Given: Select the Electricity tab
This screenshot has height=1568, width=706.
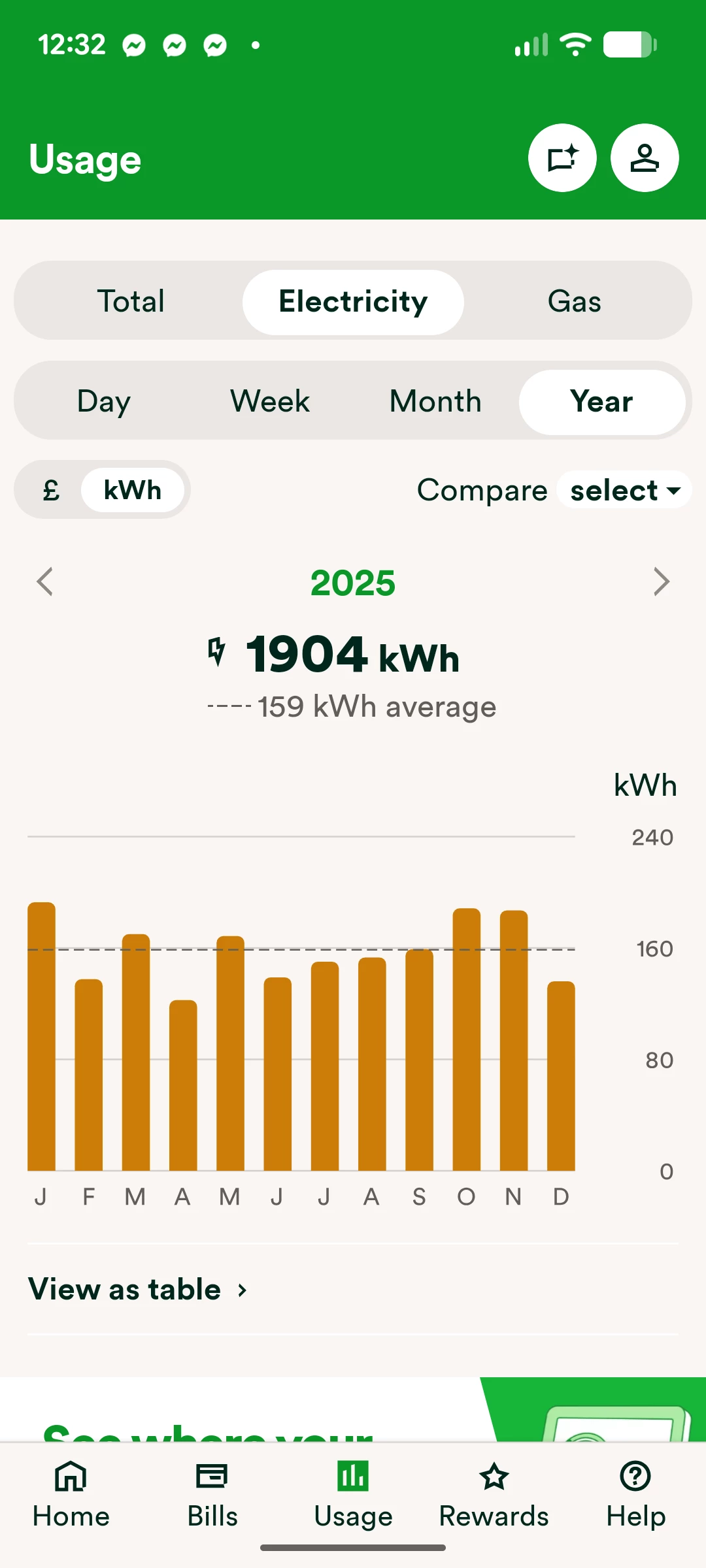Looking at the screenshot, I should click(x=353, y=302).
